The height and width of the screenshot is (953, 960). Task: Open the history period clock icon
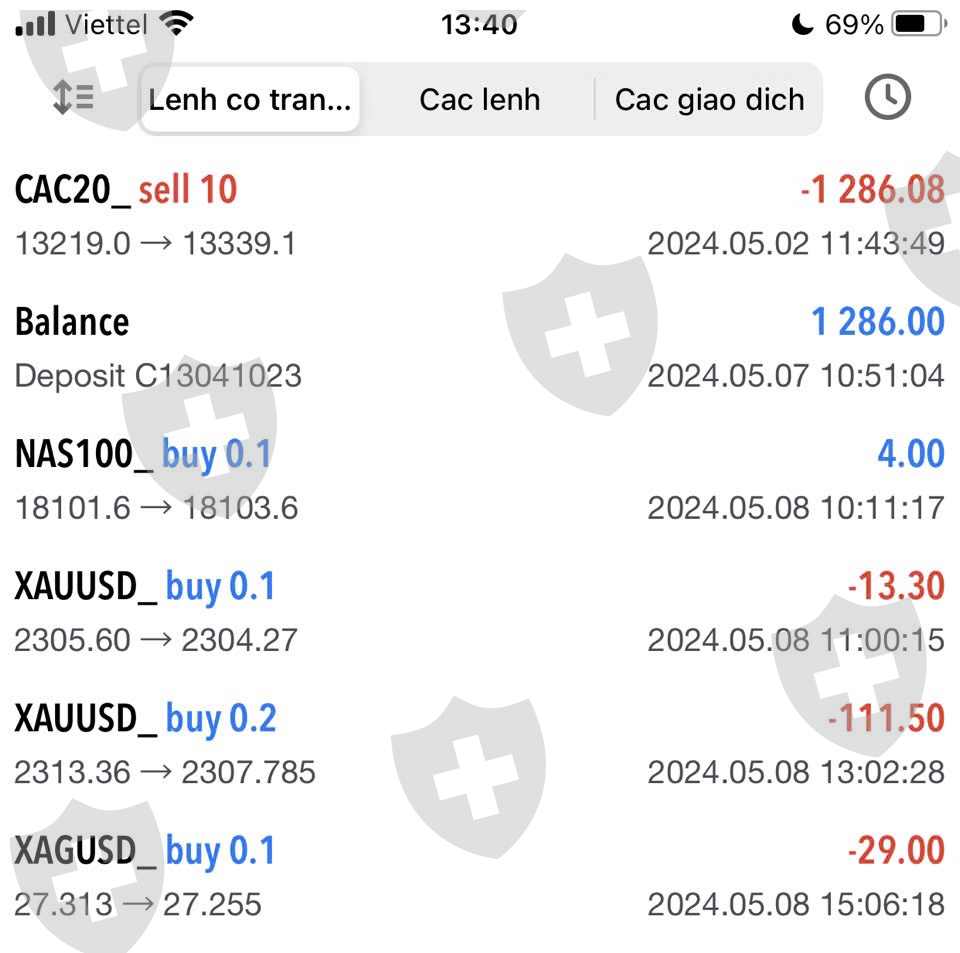(x=887, y=98)
